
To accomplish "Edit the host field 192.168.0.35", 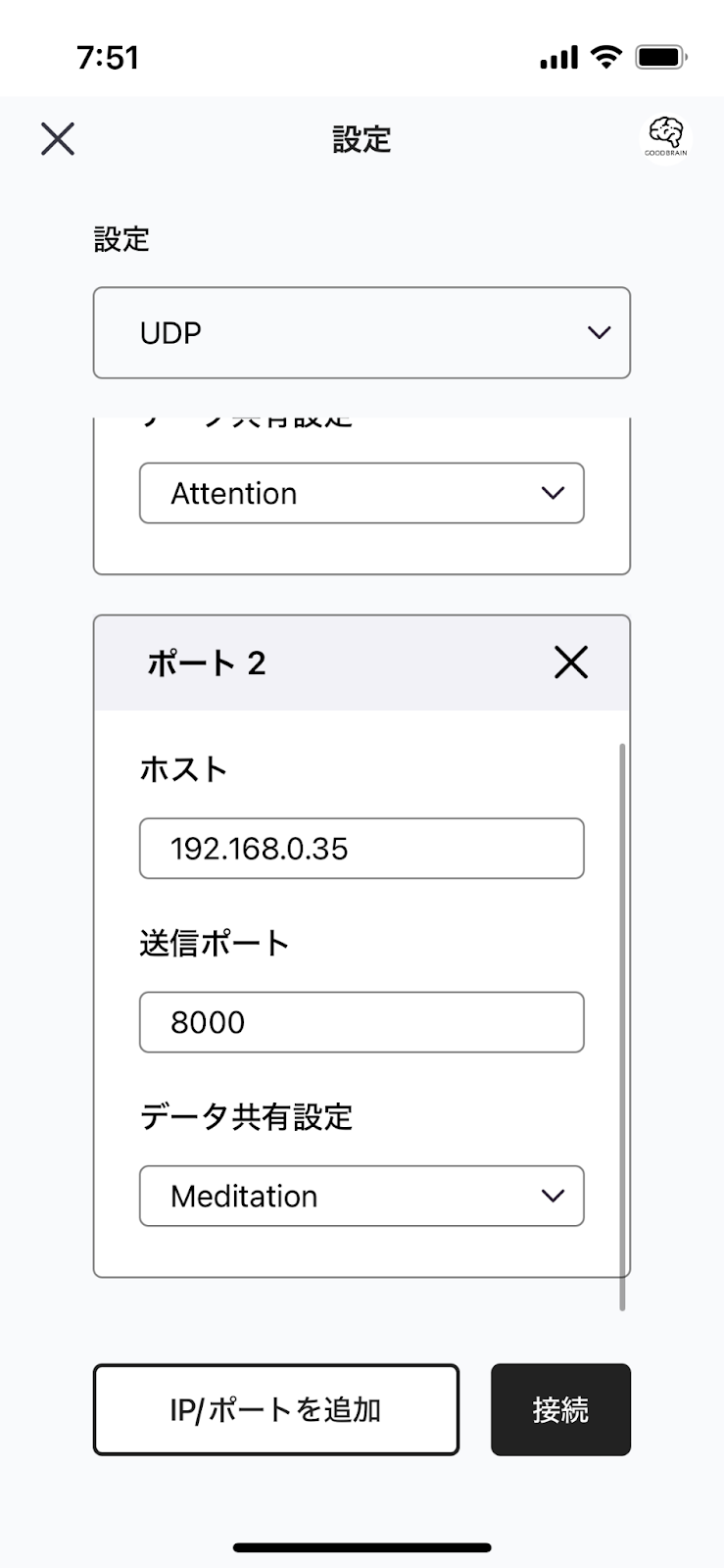I will pyautogui.click(x=362, y=849).
